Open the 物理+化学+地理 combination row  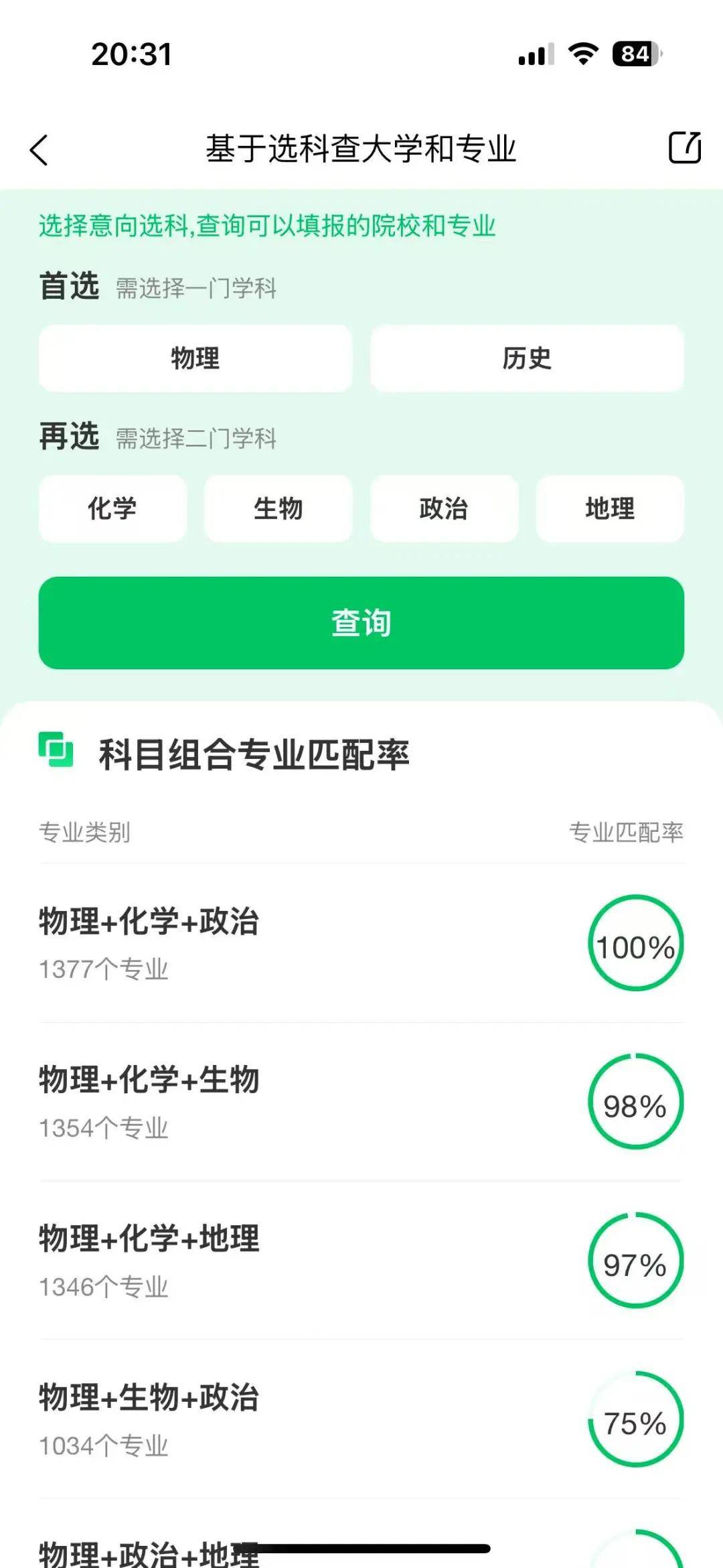tap(361, 1261)
